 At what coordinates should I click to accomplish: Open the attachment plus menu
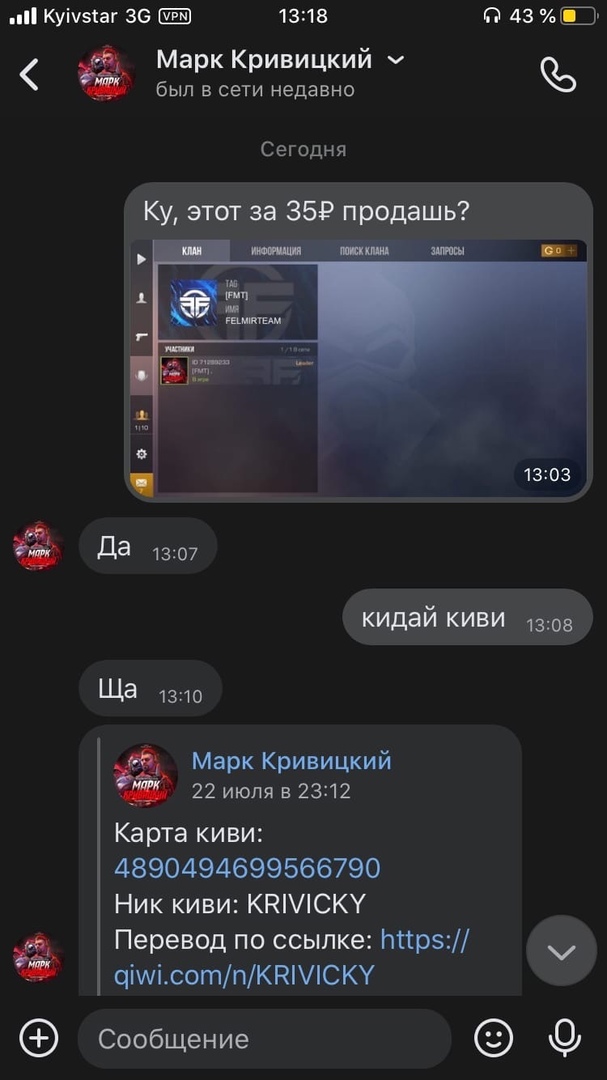click(39, 1037)
